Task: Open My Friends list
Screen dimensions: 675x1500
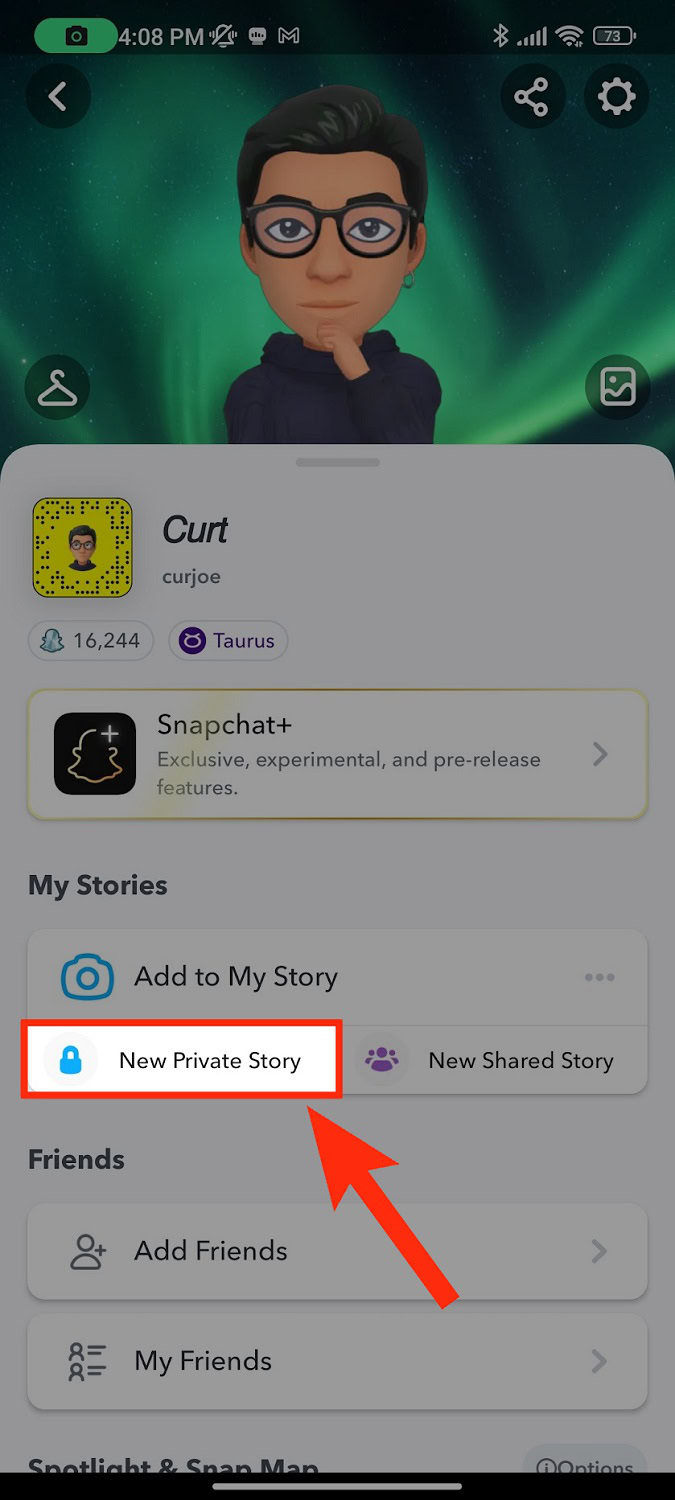Action: [x=337, y=1360]
